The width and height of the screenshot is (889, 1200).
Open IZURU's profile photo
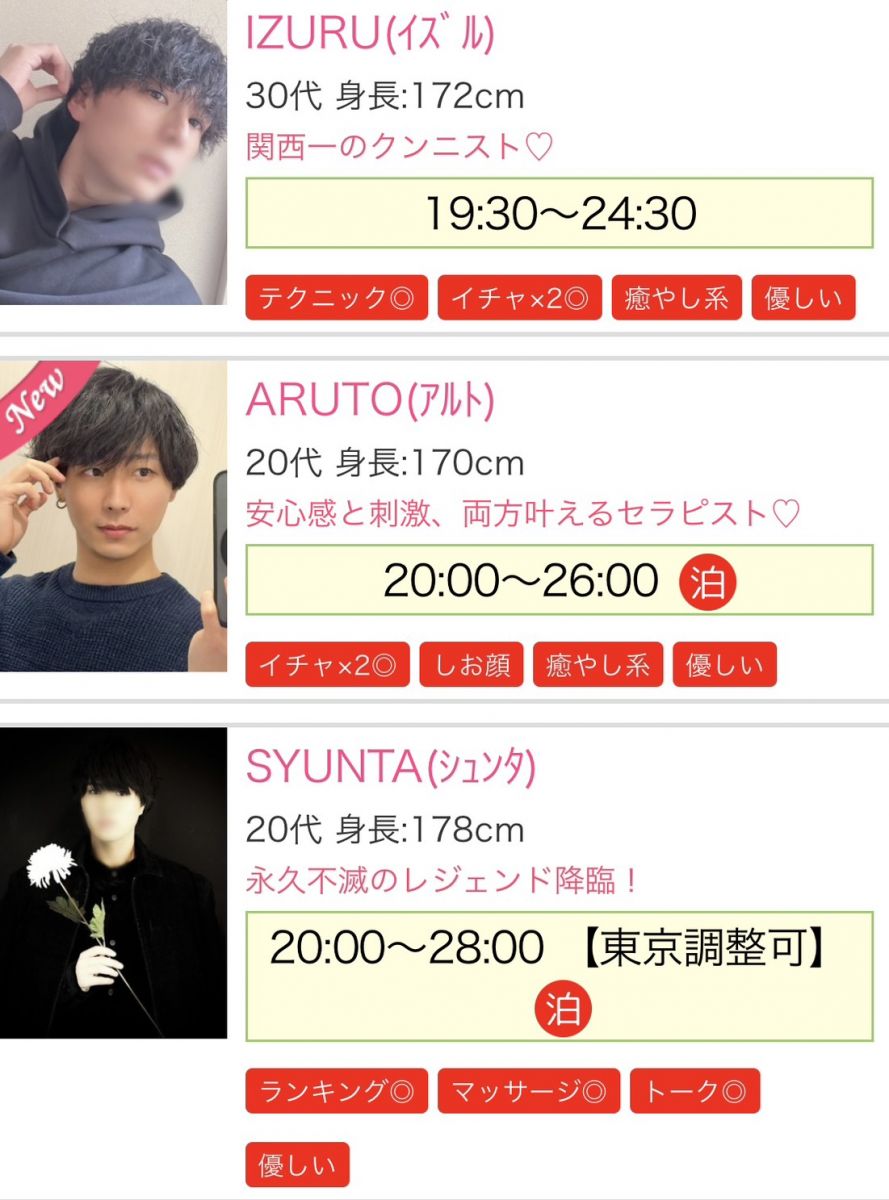pos(113,152)
